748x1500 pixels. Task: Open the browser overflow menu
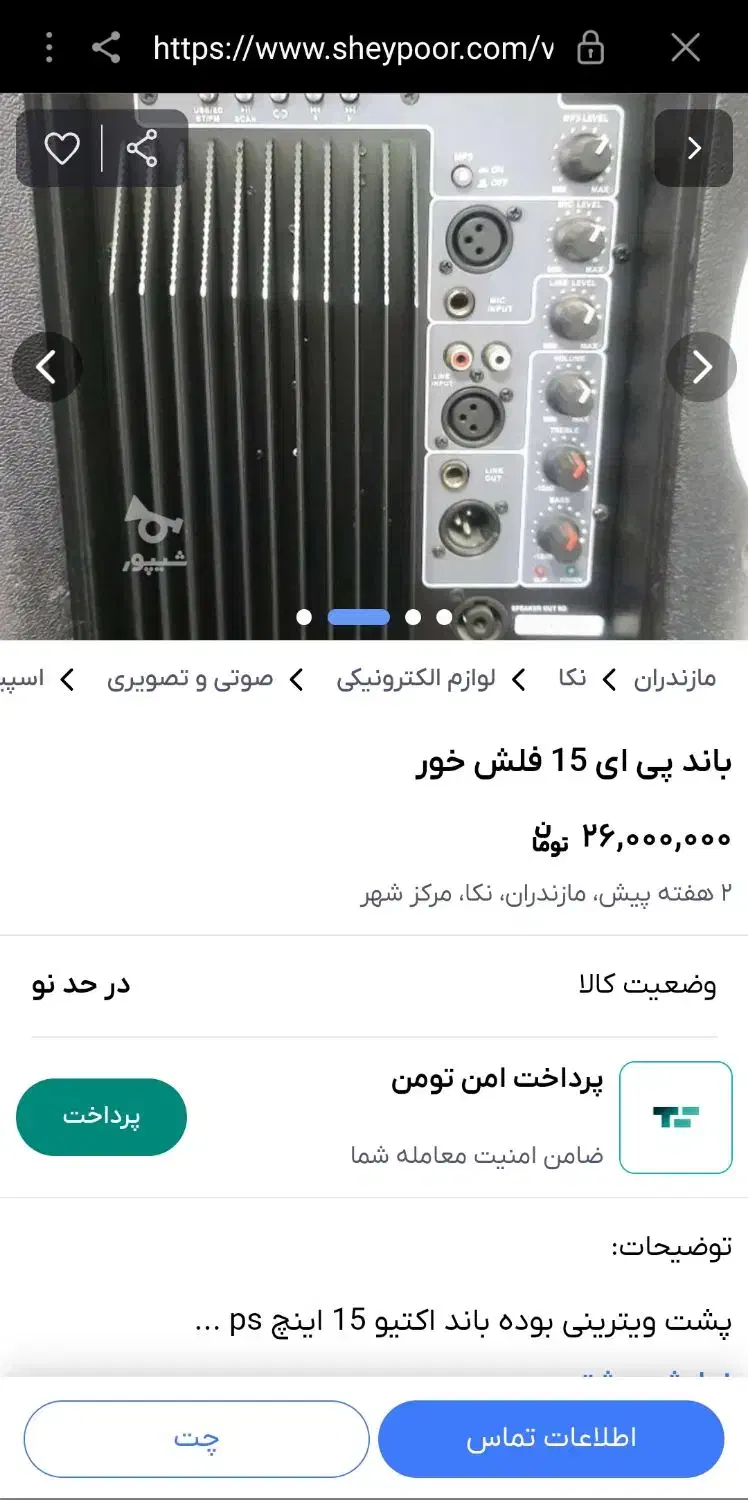click(49, 47)
